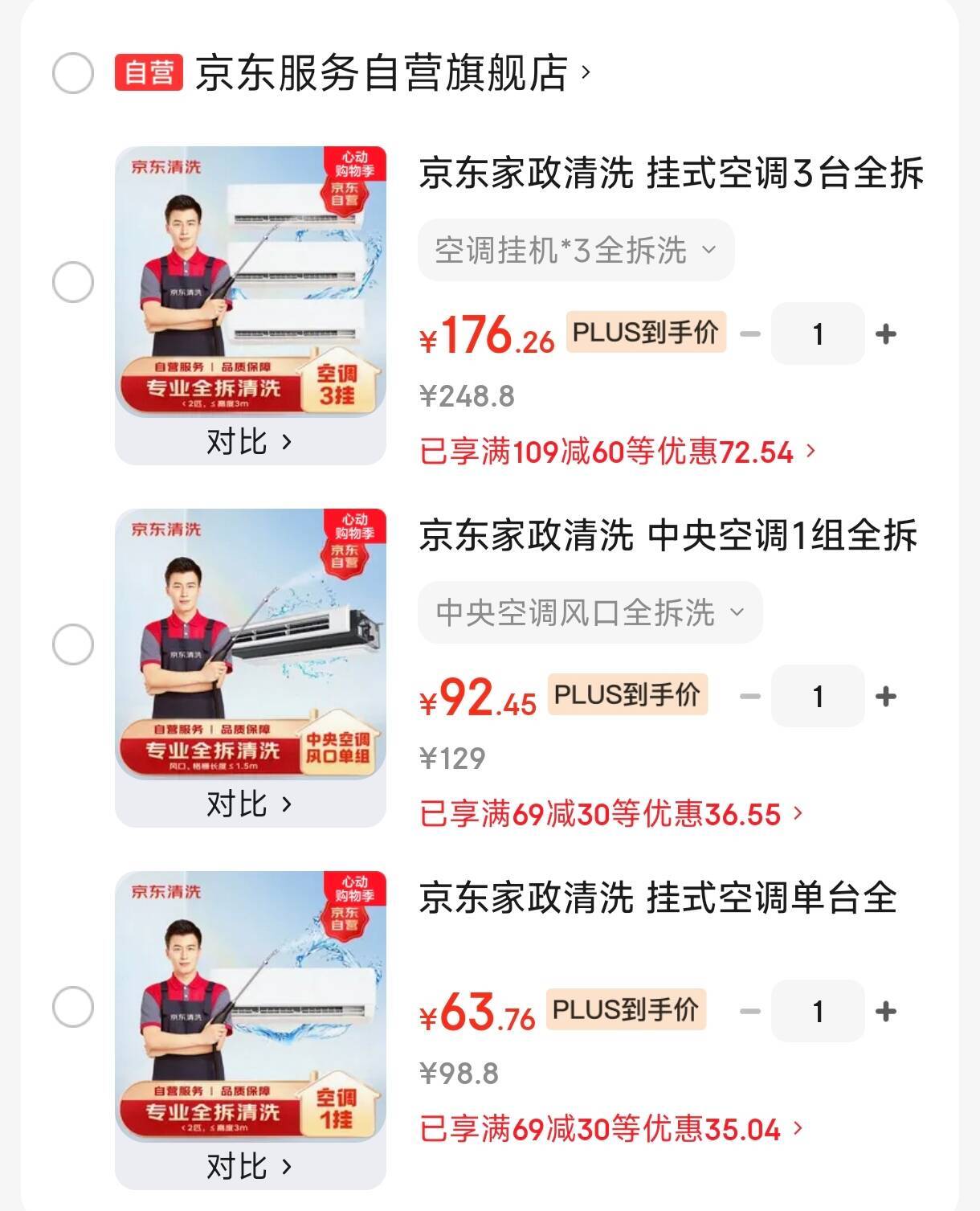This screenshot has height=1211, width=980.
Task: Open the 京东服务自营旗舰店 store page
Action: (x=393, y=72)
